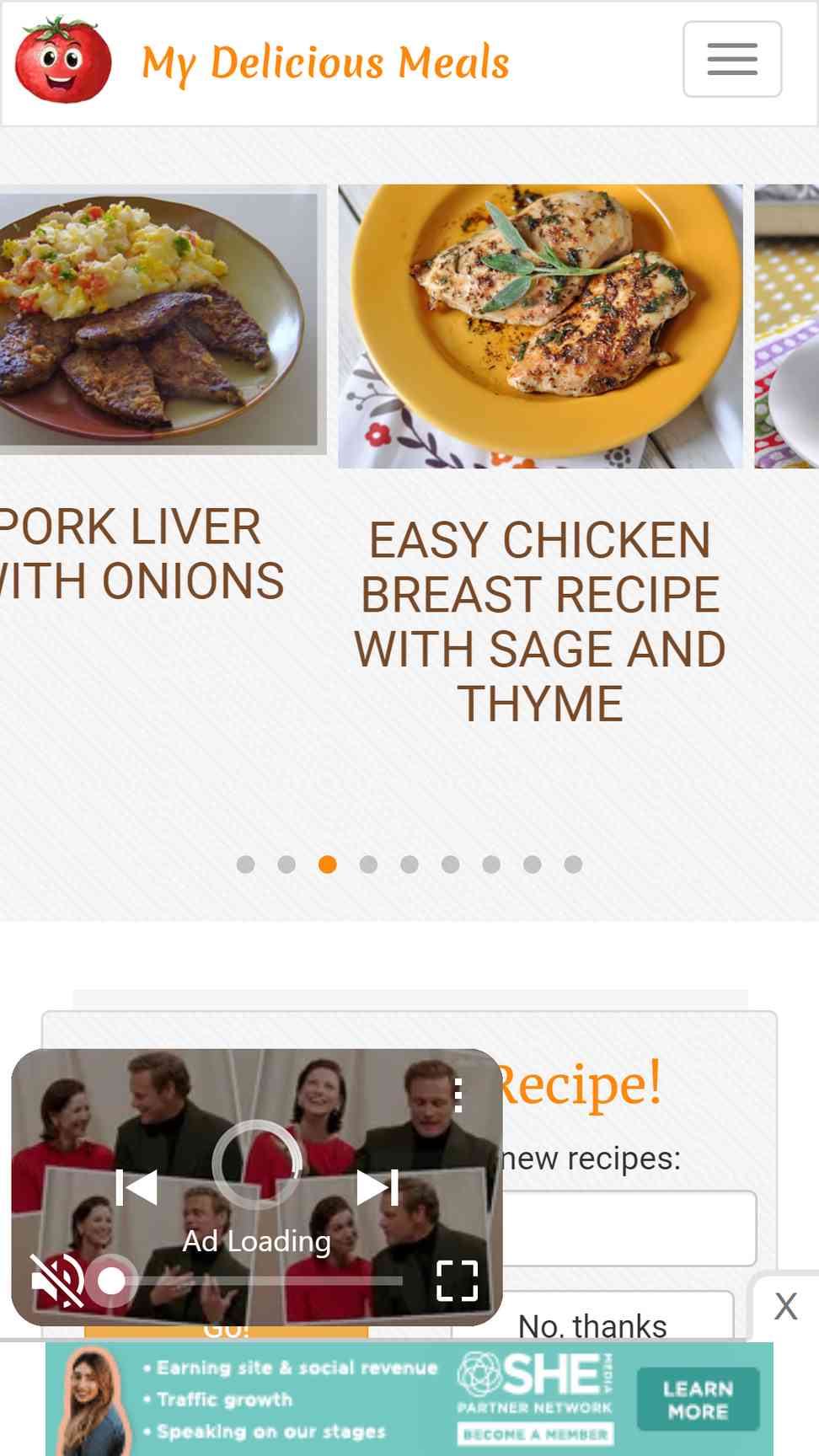Close the bottom ad with X
Viewport: 819px width, 1456px height.
coord(785,1307)
